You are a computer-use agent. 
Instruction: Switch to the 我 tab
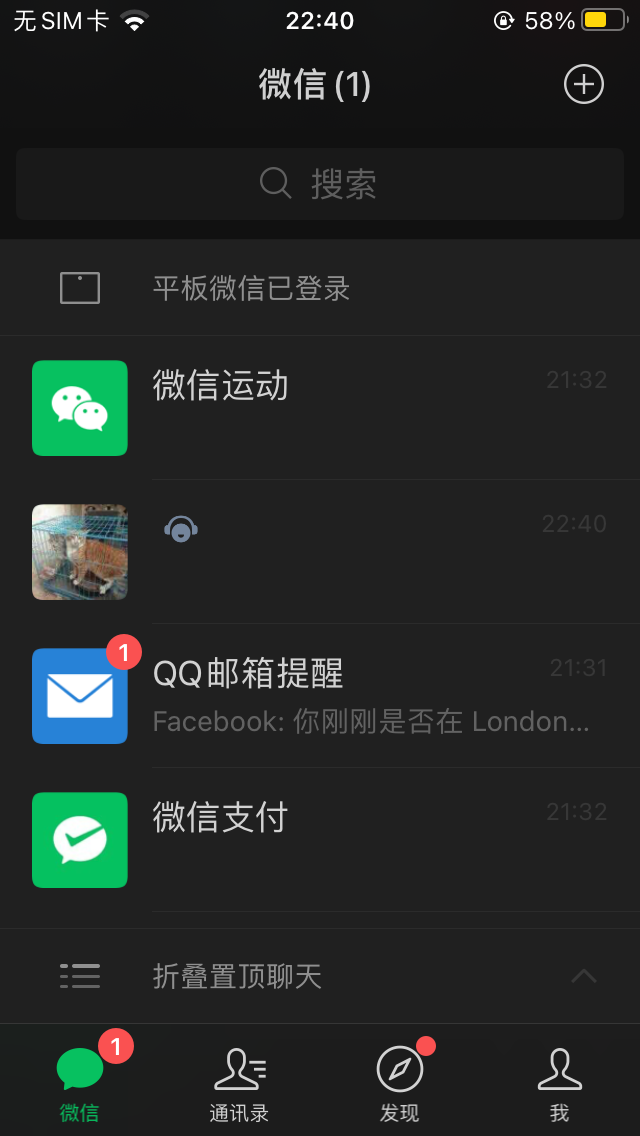(559, 1082)
